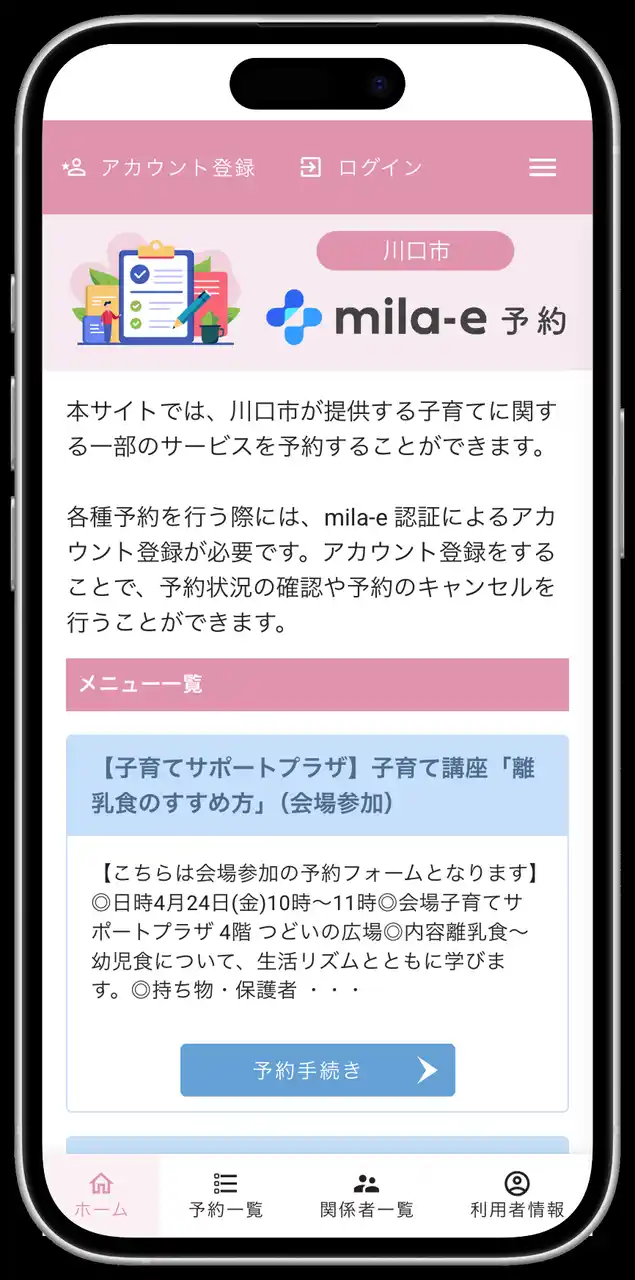Switch to the 予約一覧 tab
Viewport: 635px width, 1280px height.
[226, 1195]
